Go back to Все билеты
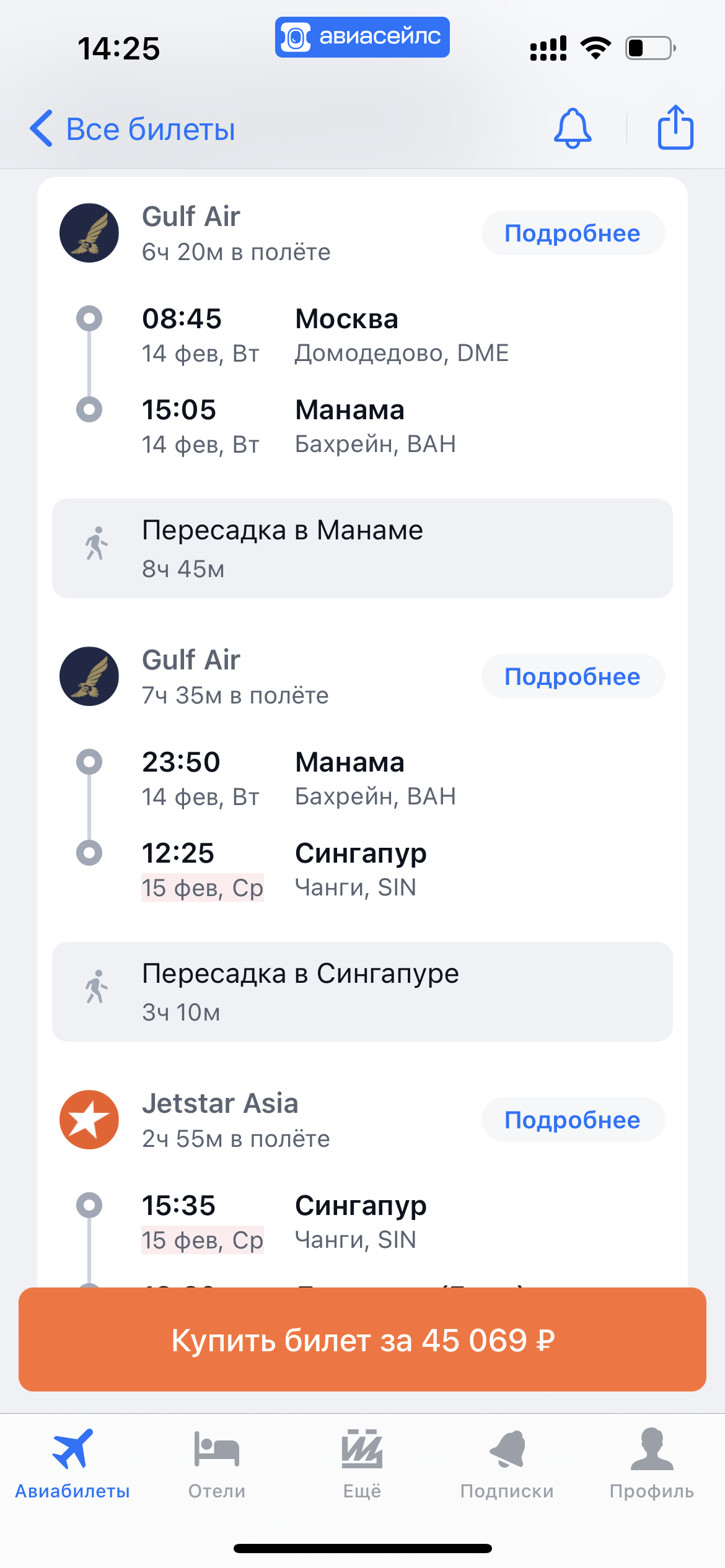725x1568 pixels. (x=132, y=129)
